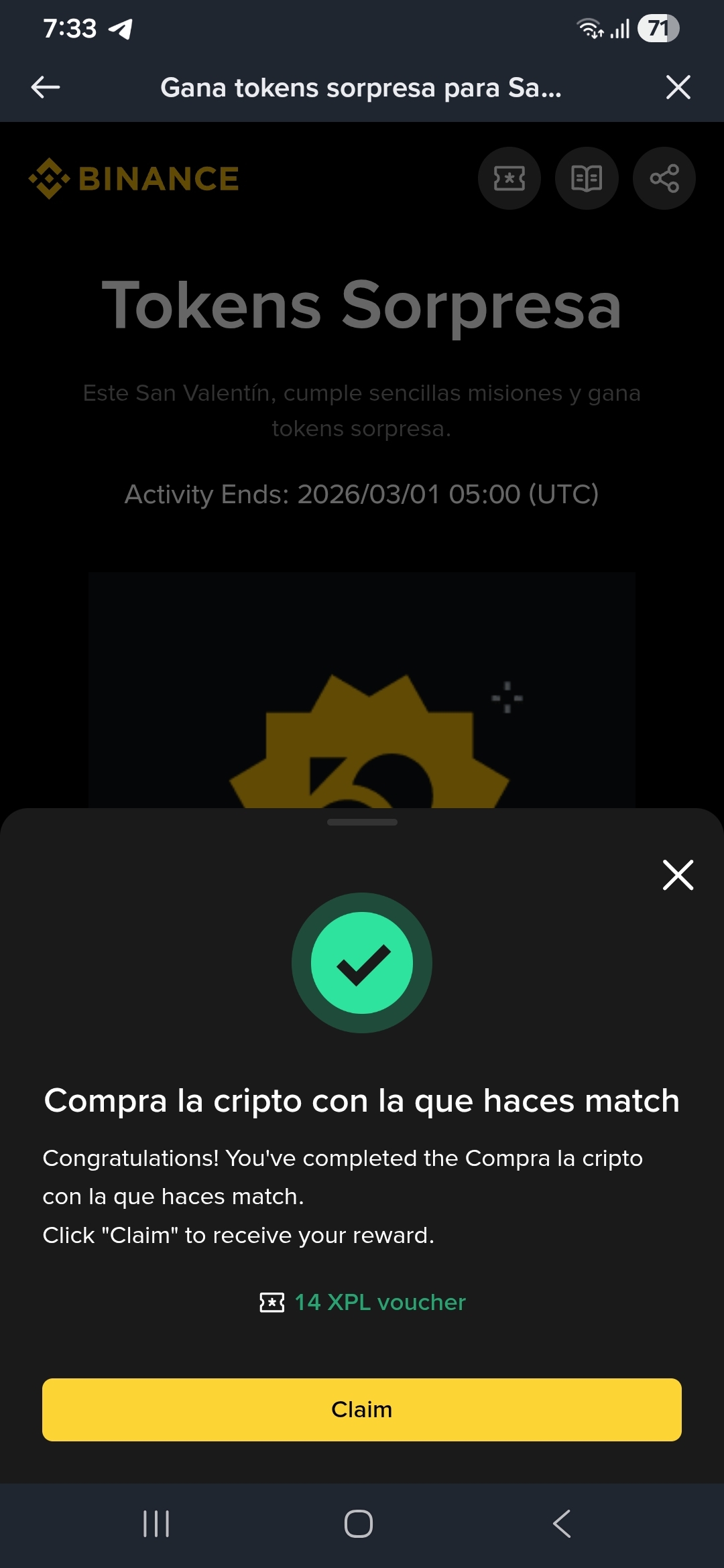Dismiss the reward bottom sheet
The image size is (724, 1568).
pyautogui.click(x=678, y=874)
